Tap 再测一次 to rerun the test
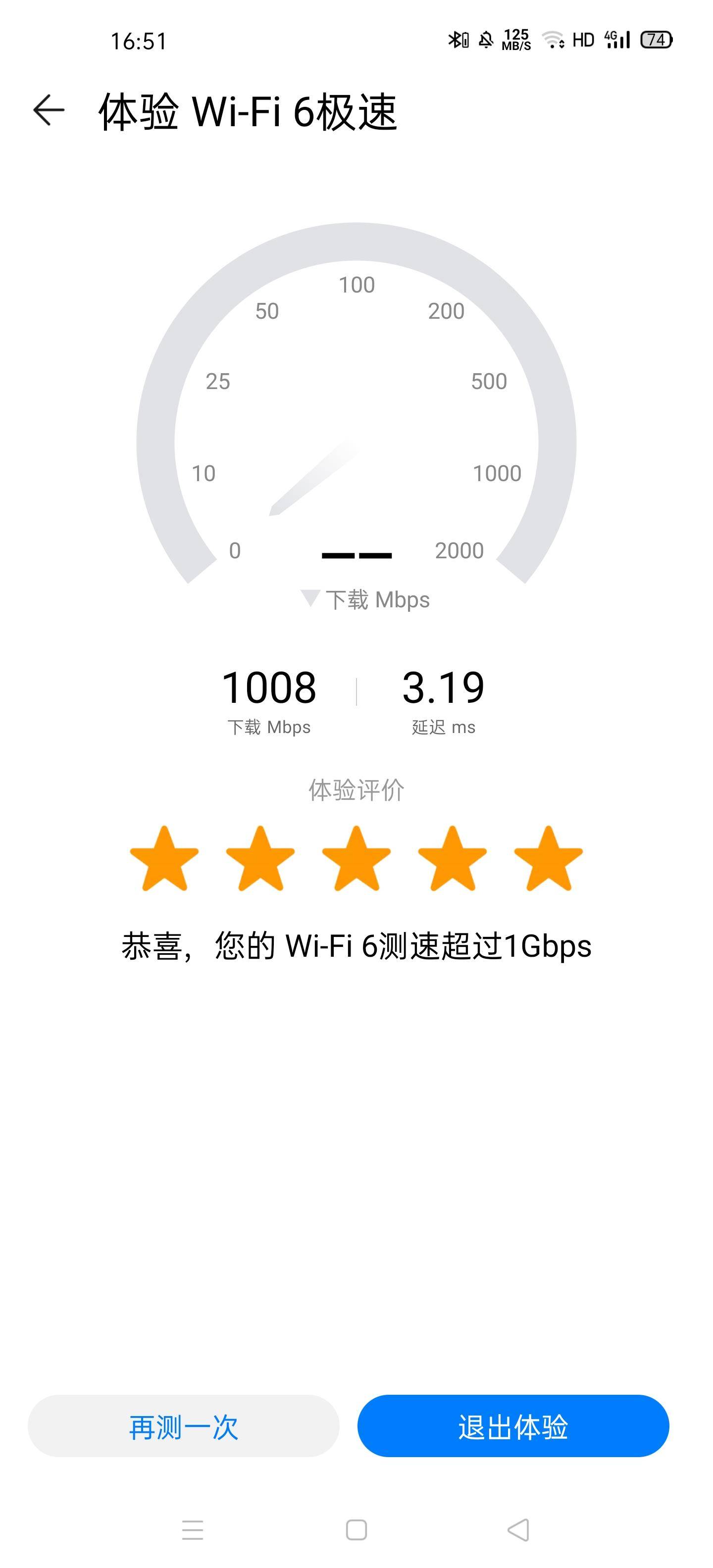Image resolution: width=713 pixels, height=1568 pixels. (x=183, y=1426)
